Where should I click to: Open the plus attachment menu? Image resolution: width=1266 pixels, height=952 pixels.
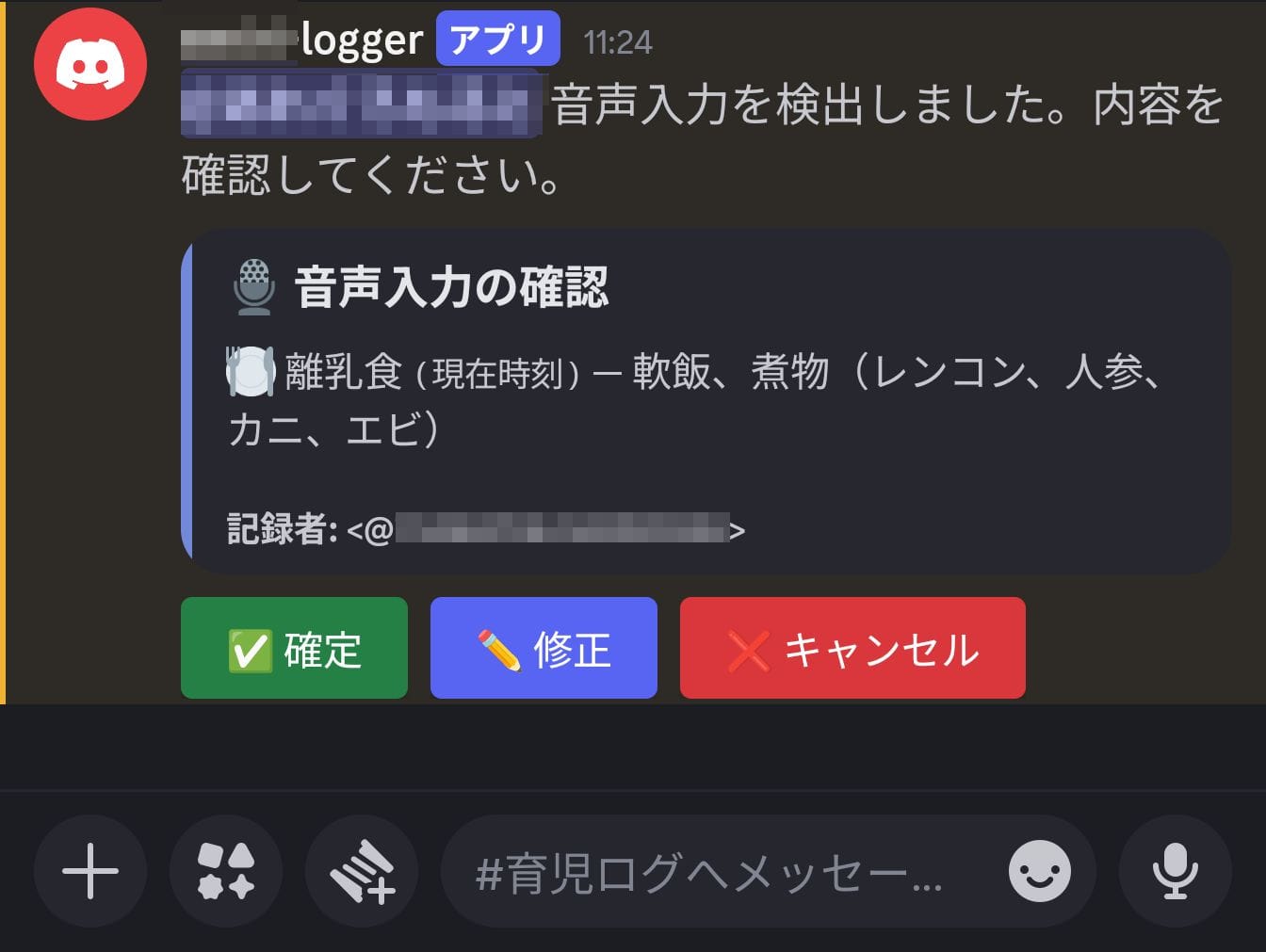90,871
